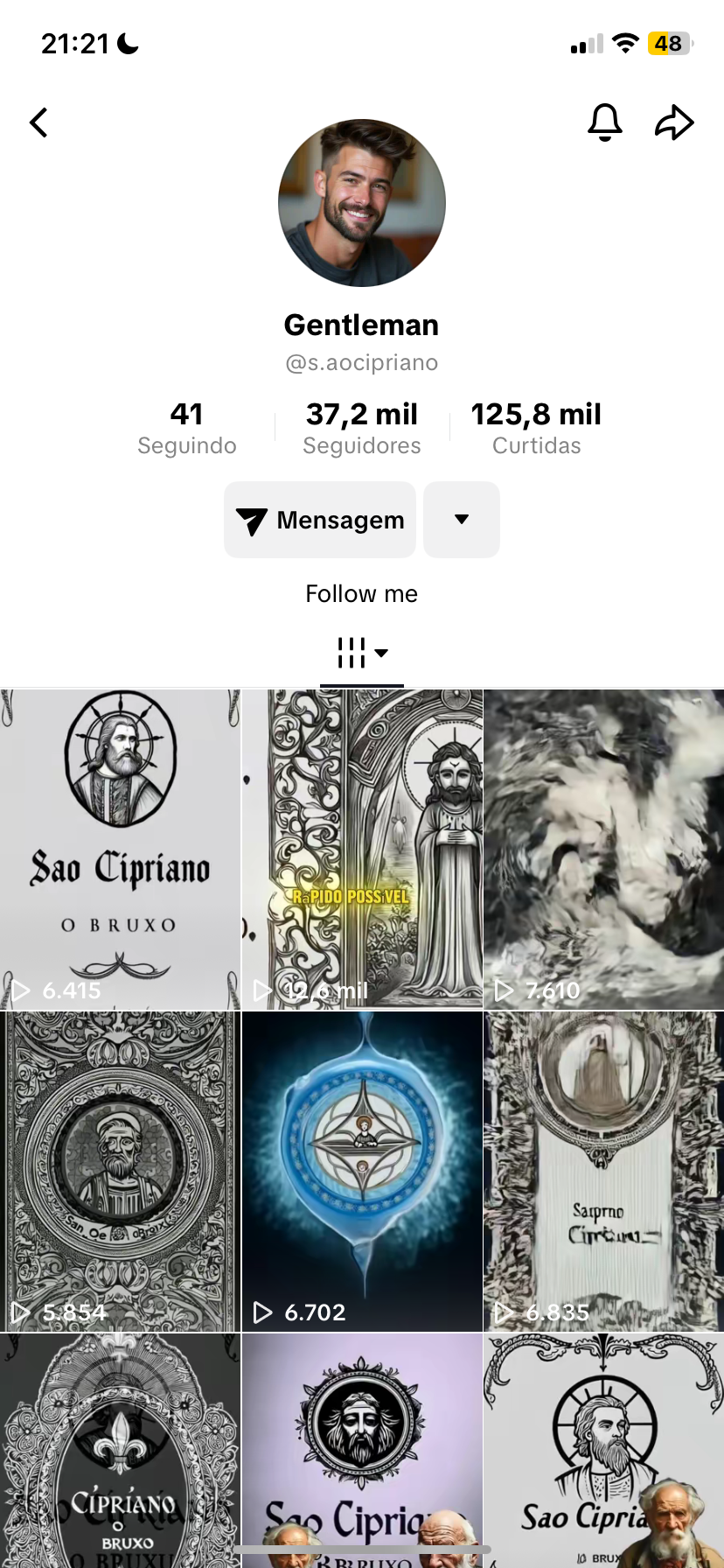Open Gentleman's profile picture
The height and width of the screenshot is (1568, 724).
coord(362,203)
